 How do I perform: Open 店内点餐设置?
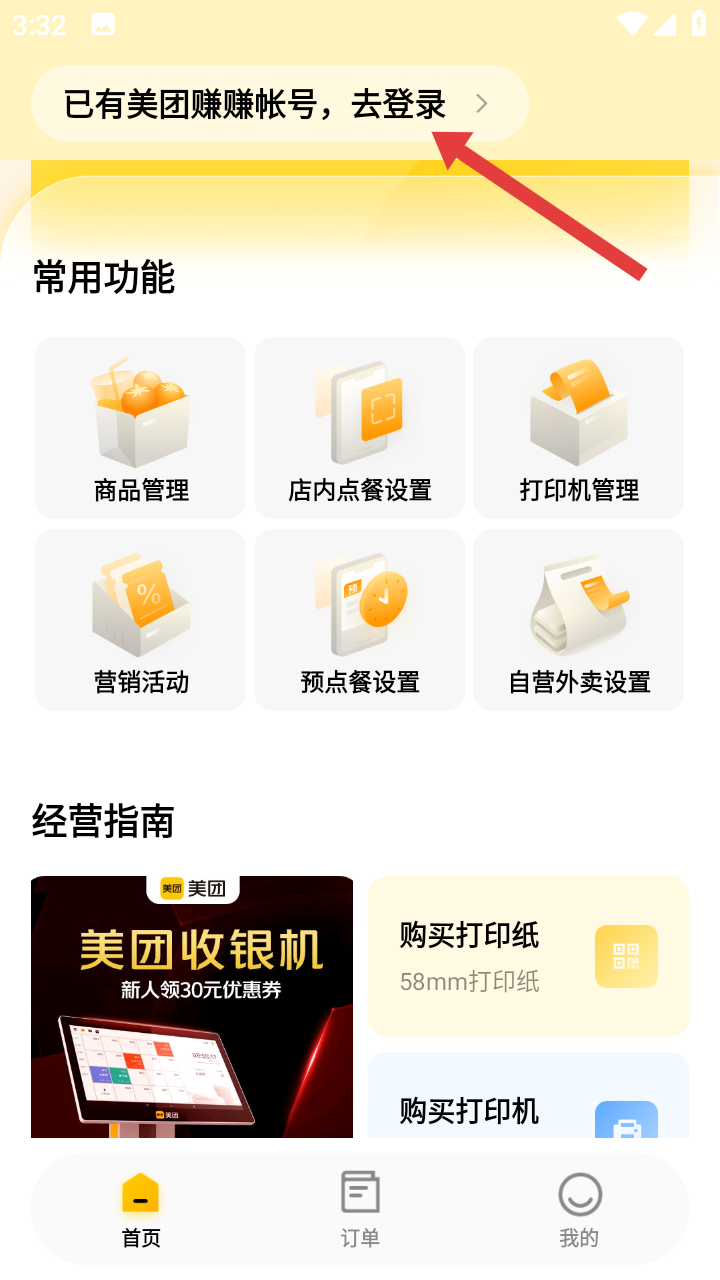point(360,428)
